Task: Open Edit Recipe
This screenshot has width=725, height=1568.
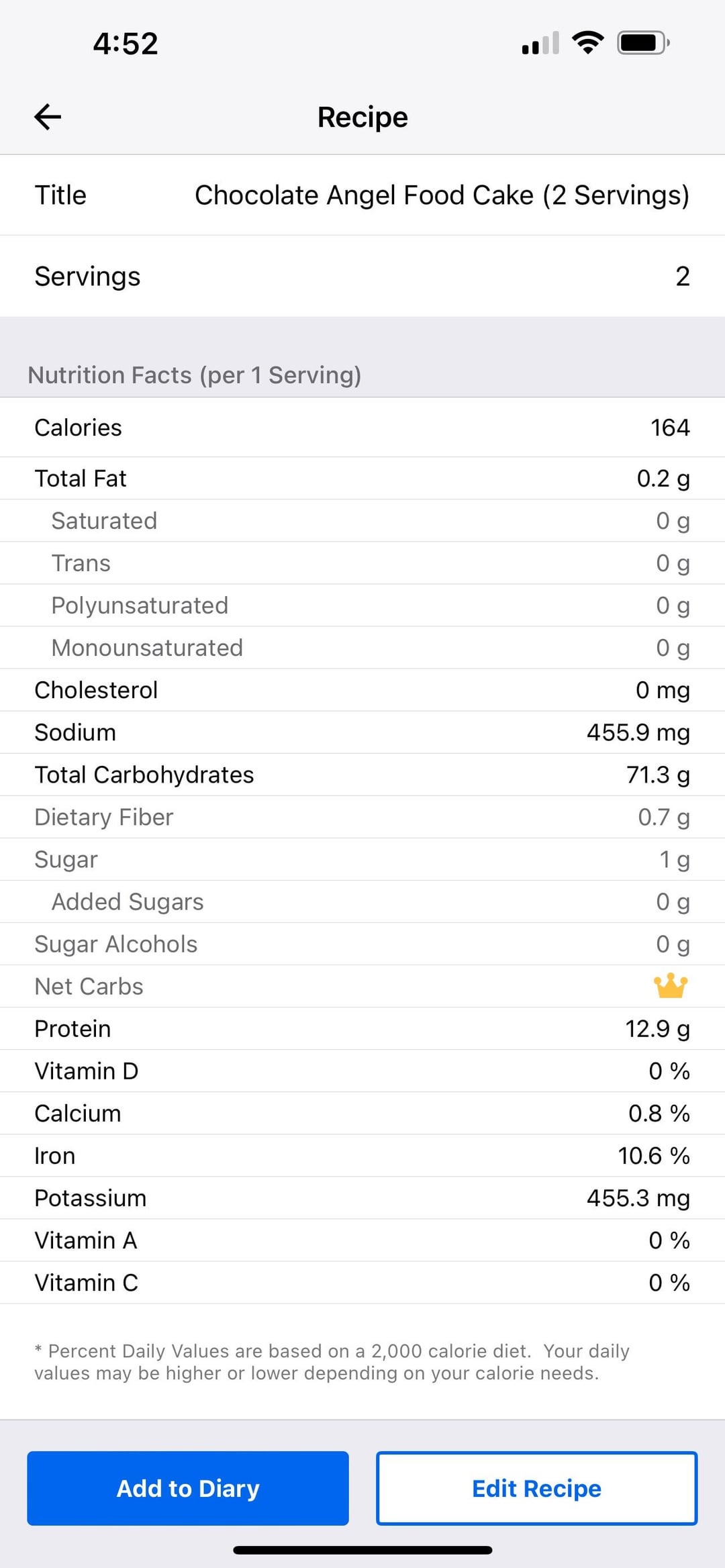Action: pos(536,1488)
